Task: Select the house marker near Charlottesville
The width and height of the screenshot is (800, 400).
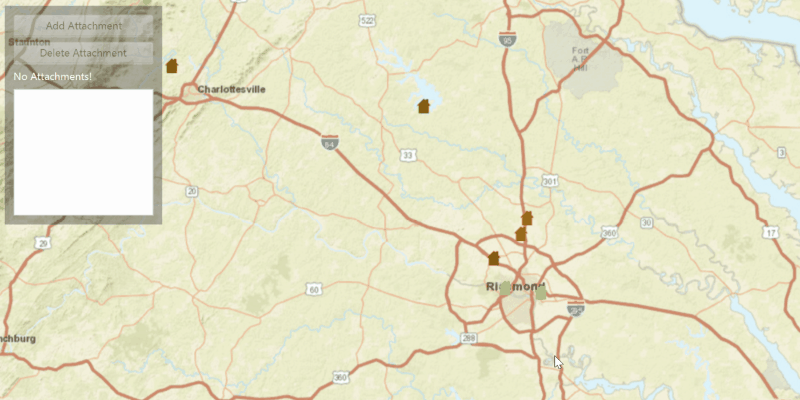Action: coord(172,66)
